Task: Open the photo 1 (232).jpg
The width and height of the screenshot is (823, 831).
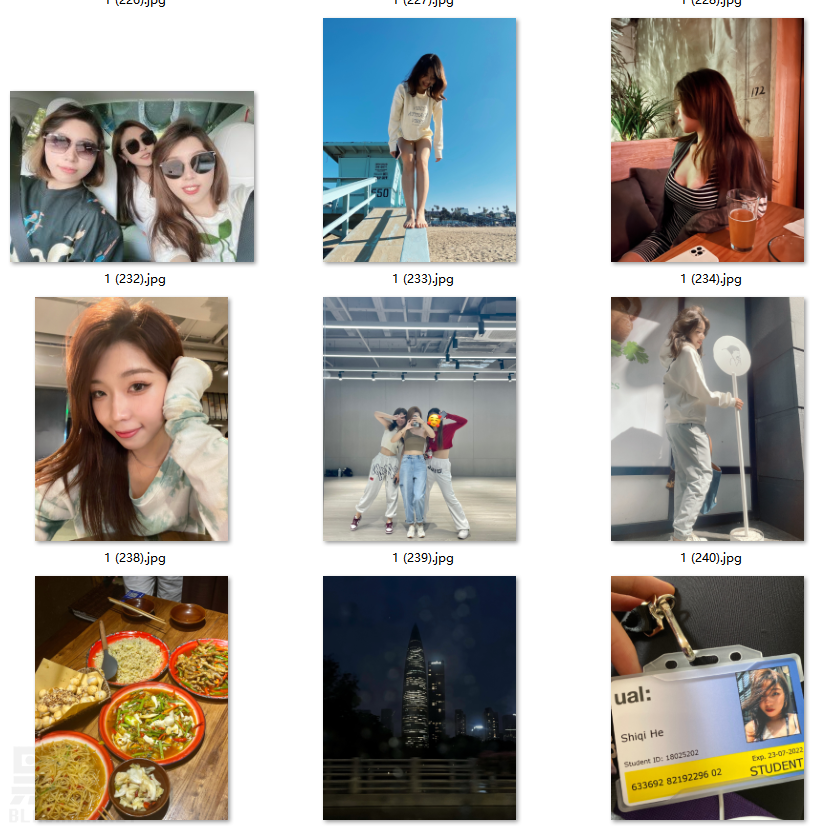Action: click(x=132, y=177)
